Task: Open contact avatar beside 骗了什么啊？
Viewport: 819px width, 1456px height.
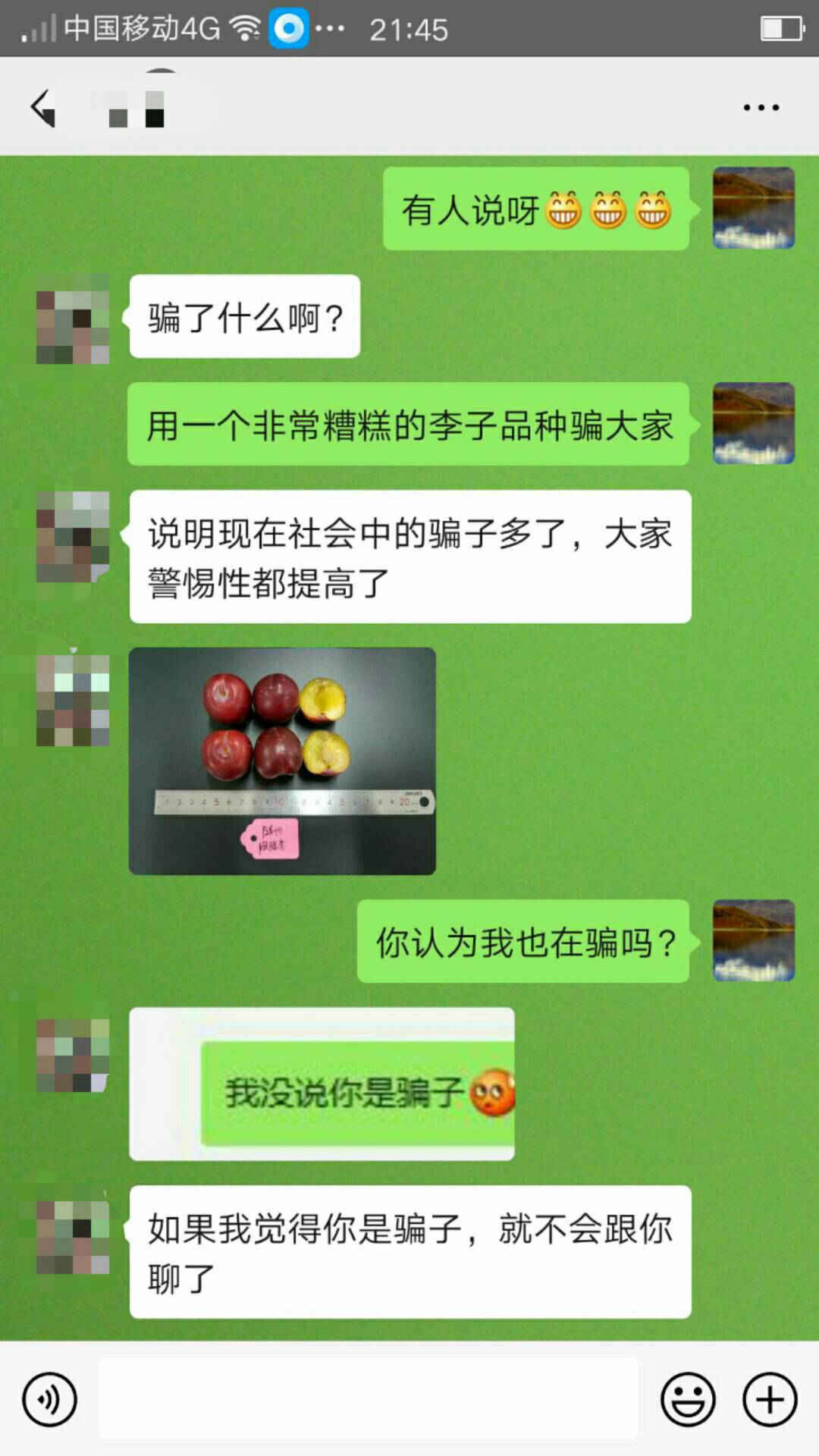Action: coord(73,319)
